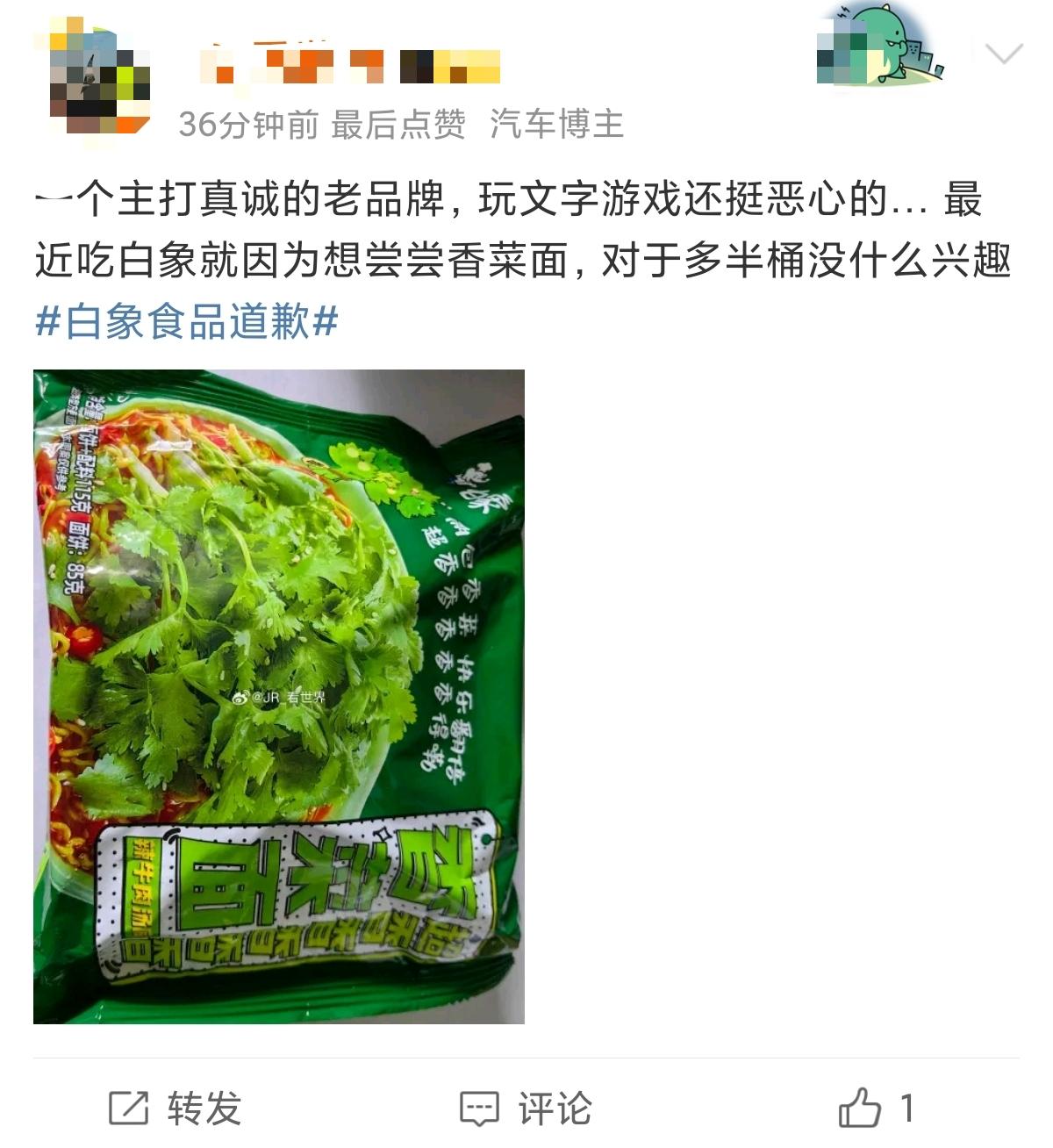1053x1148 pixels.
Task: Open the #白象食品道歉# hashtag topic
Action: pos(186,322)
